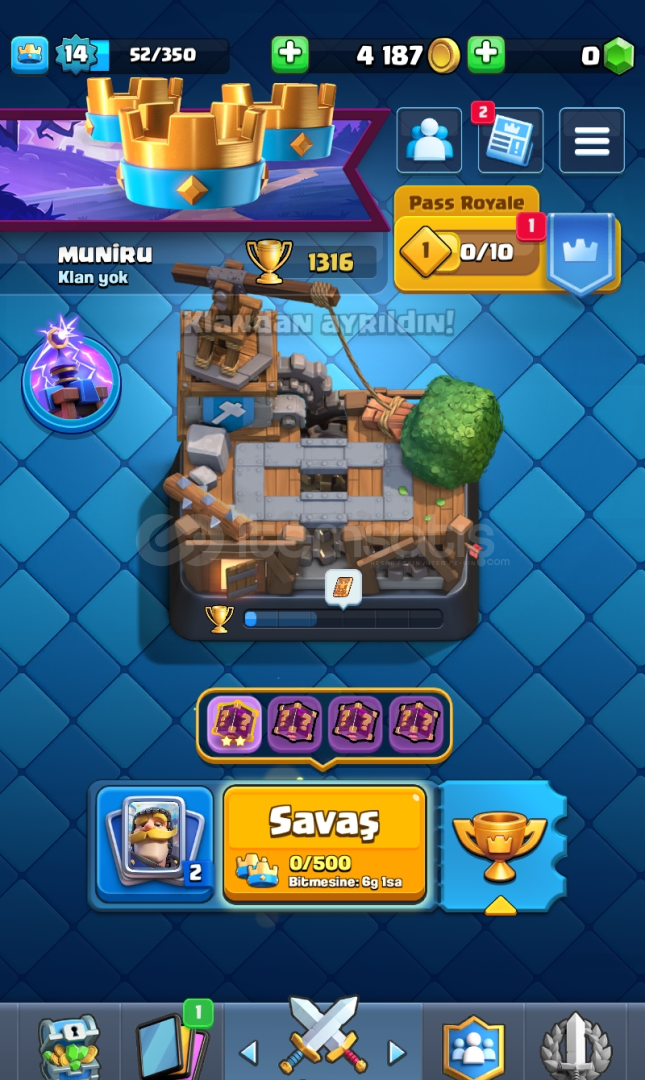Buy gems with the green plus button
This screenshot has width=645, height=1080.
[x=487, y=54]
